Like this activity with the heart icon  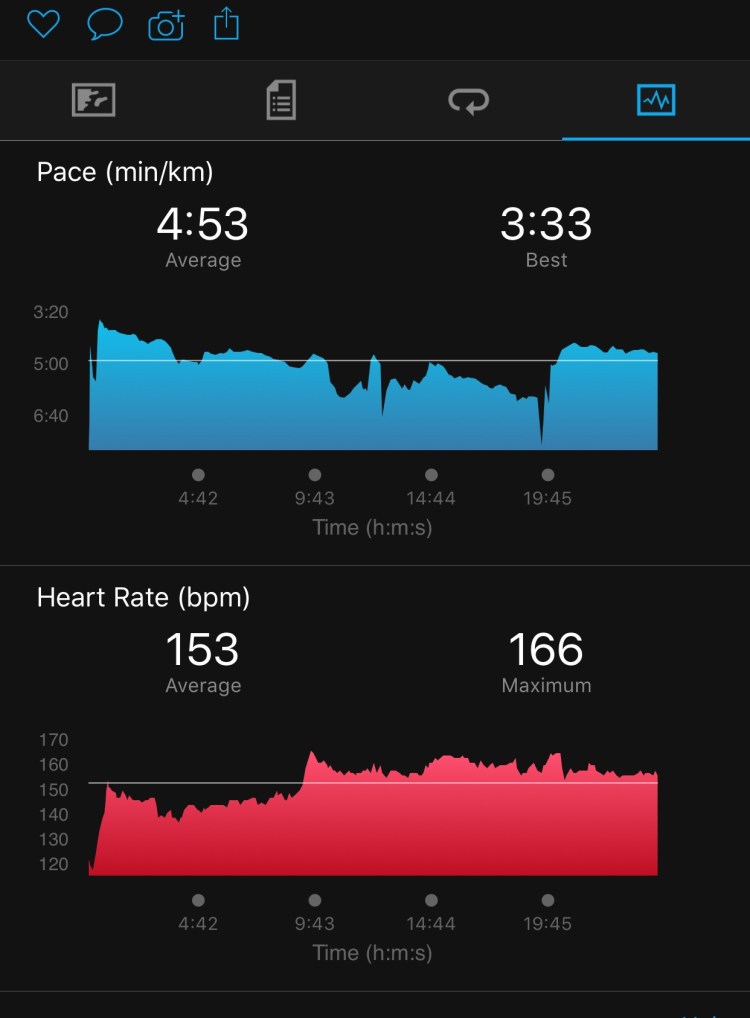43,23
